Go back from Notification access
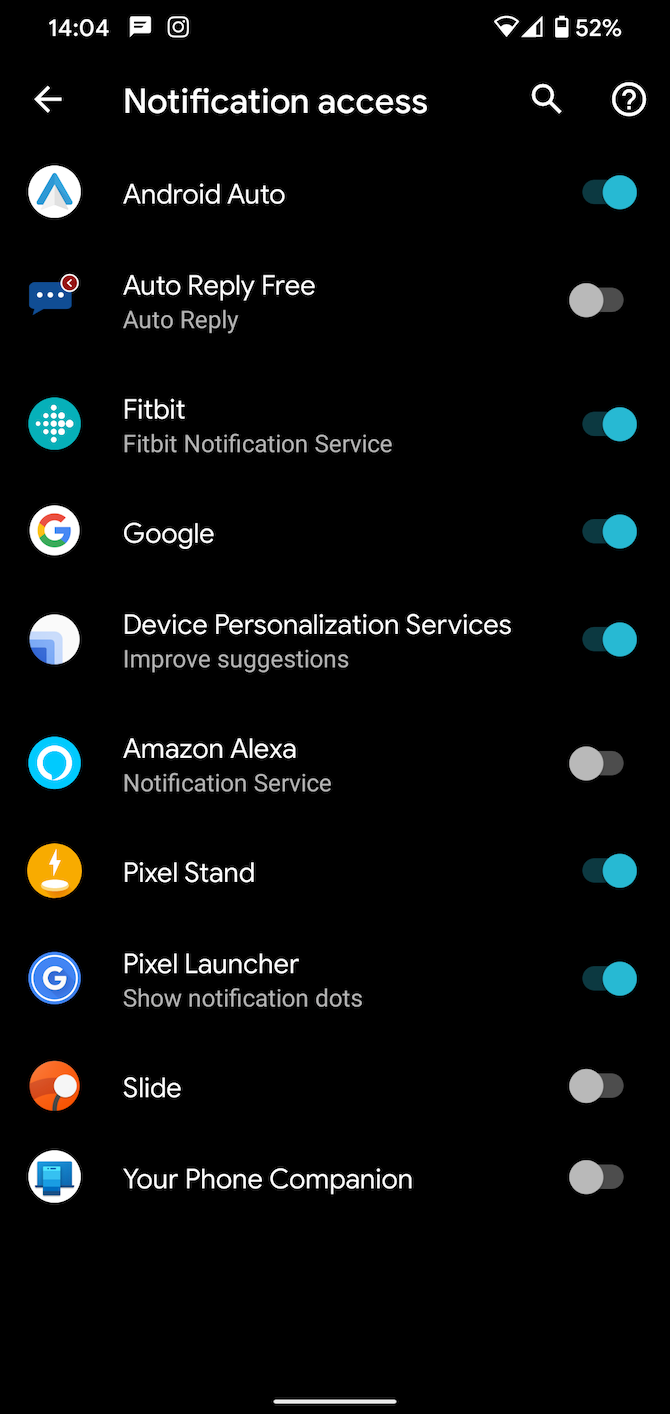The width and height of the screenshot is (670, 1414). 48,99
